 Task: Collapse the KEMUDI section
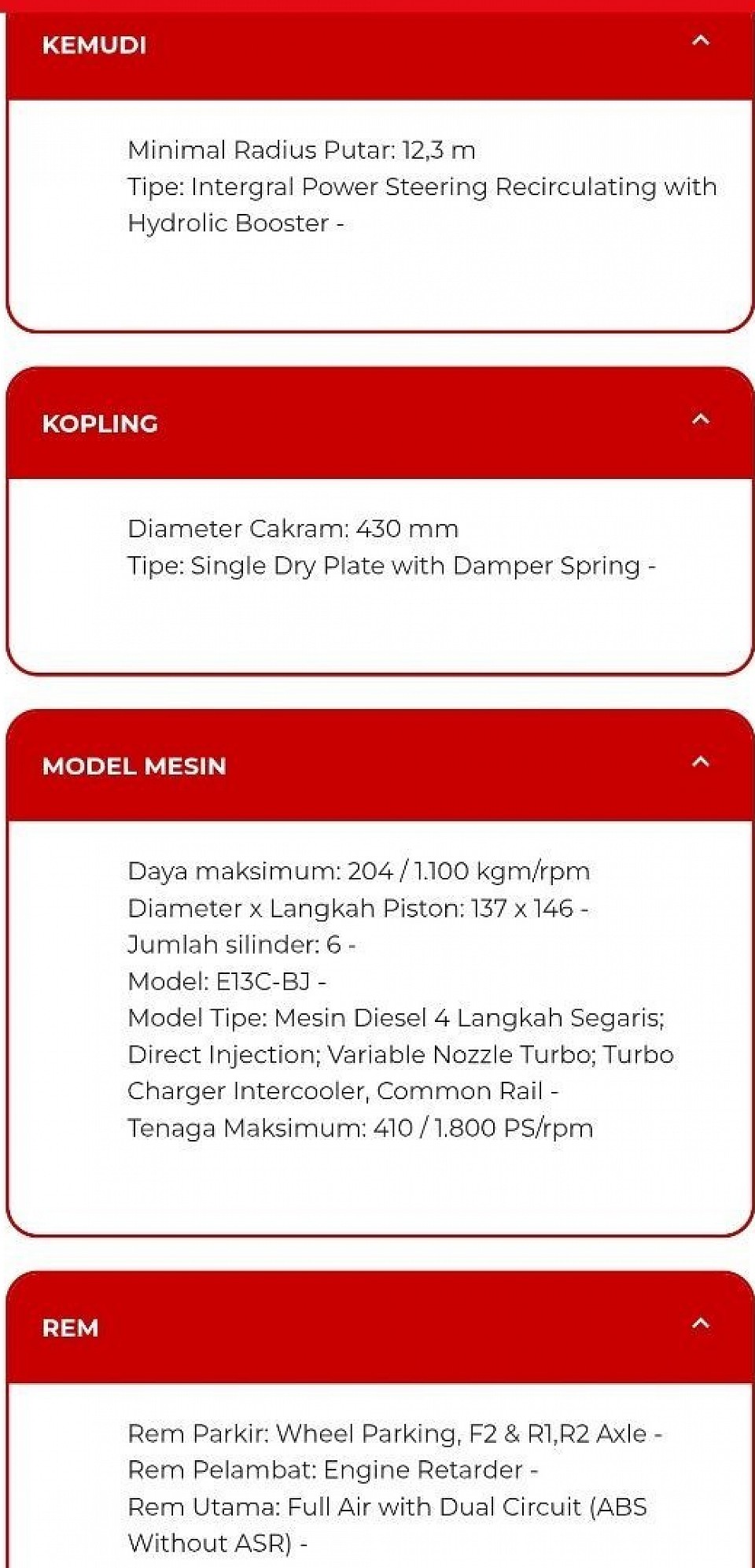pos(700,42)
